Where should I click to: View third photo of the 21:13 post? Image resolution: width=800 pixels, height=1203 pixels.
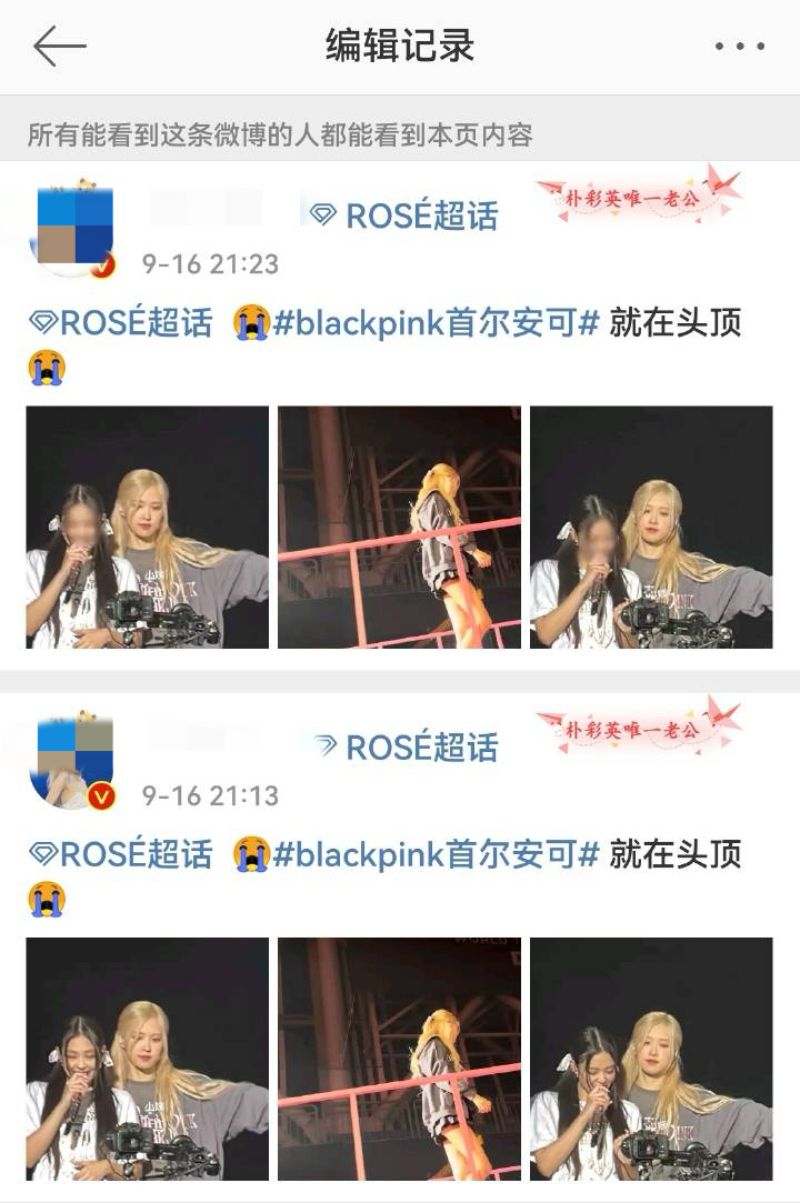click(x=651, y=1059)
